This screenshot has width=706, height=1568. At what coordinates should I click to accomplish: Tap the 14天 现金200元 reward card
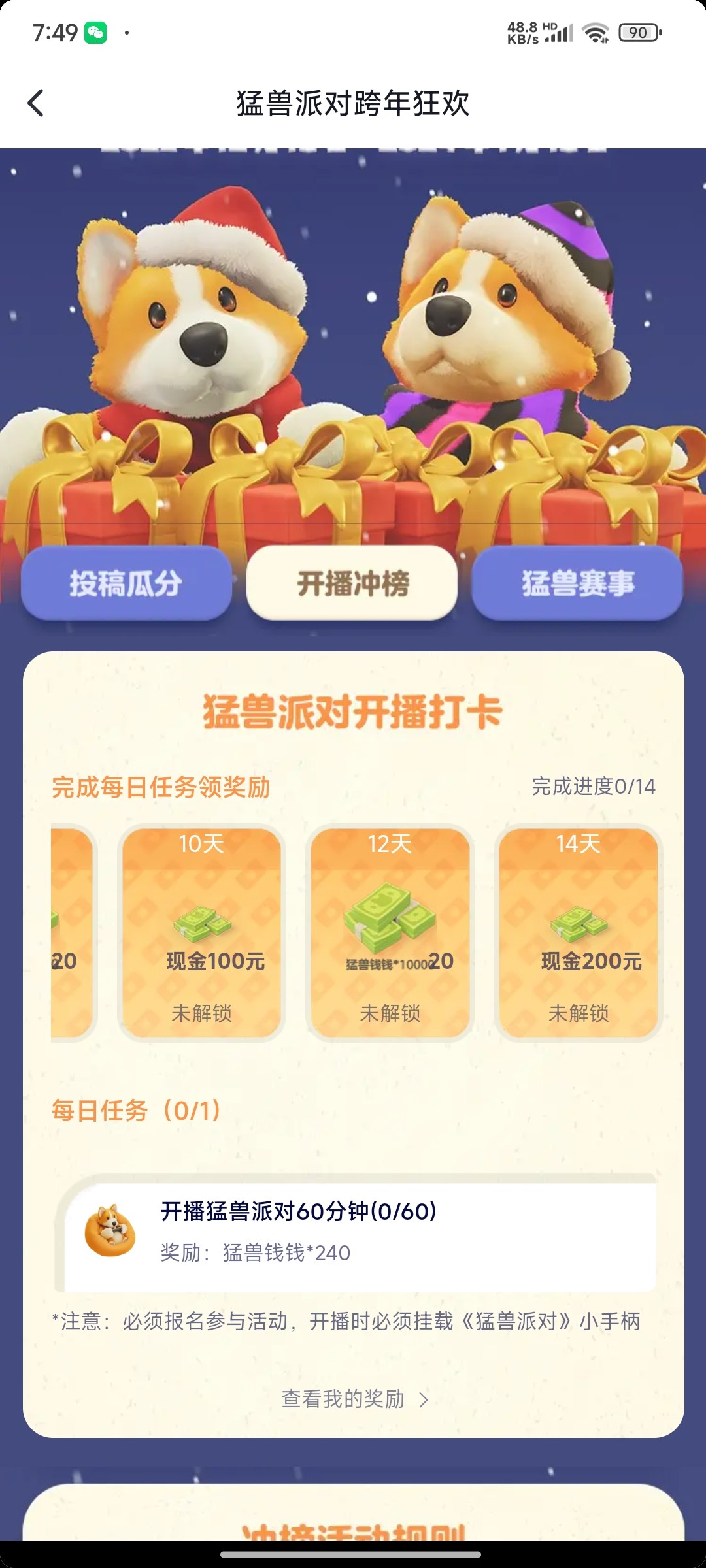coord(578,933)
